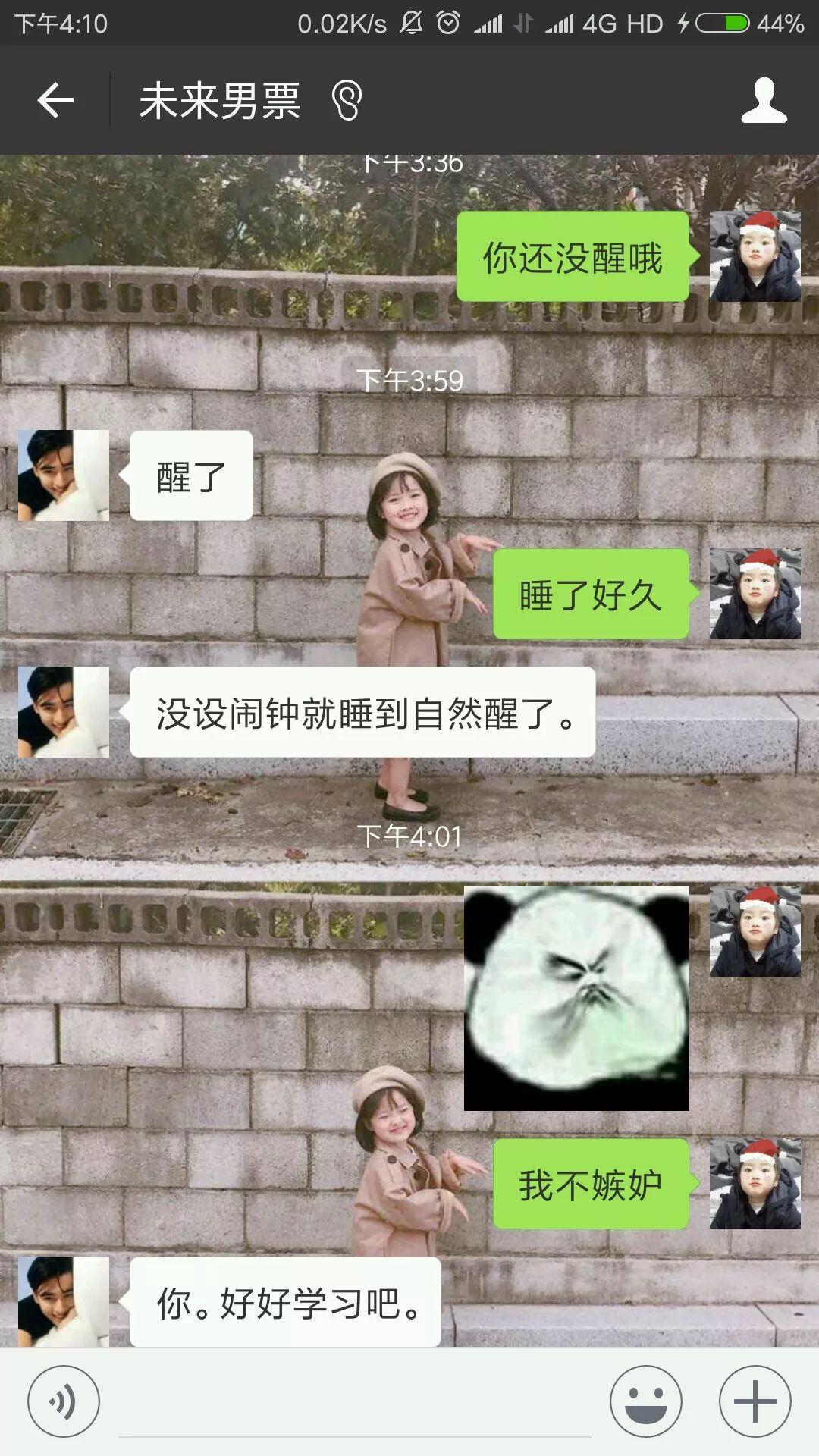Screen dimensions: 819x1456
Task: Open my avatar beside "你还没醒哦"
Action: [x=755, y=256]
